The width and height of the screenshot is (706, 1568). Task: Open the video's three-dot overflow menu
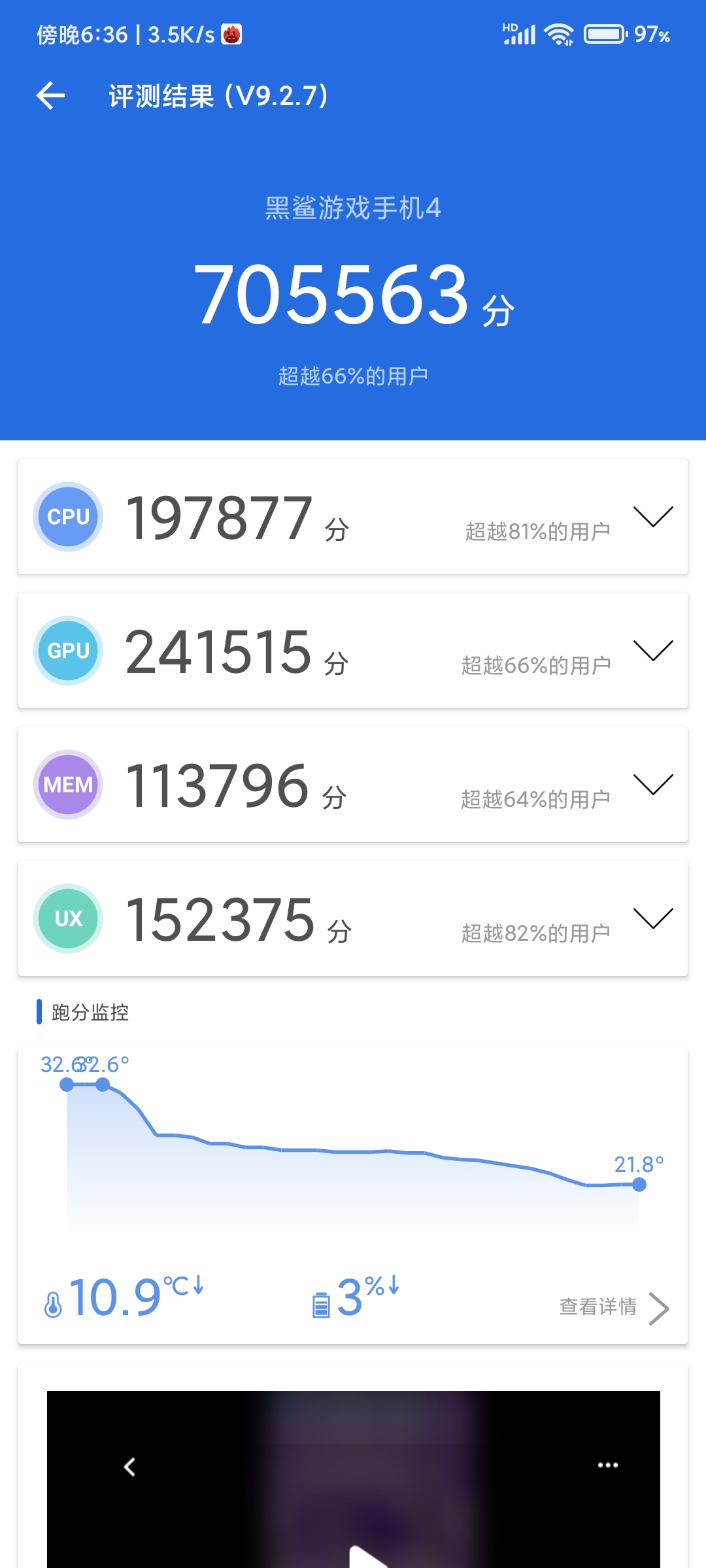[608, 1465]
